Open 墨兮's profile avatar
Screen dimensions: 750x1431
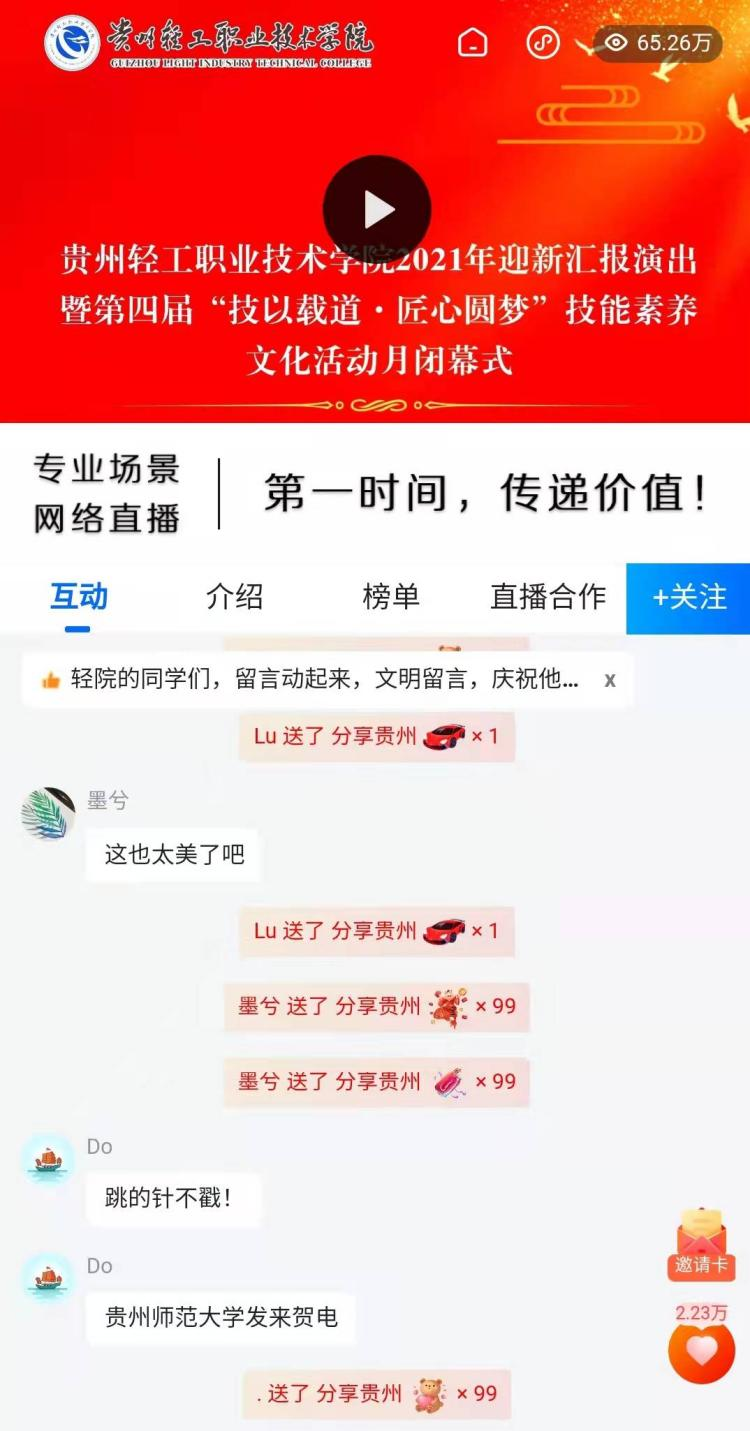(48, 813)
